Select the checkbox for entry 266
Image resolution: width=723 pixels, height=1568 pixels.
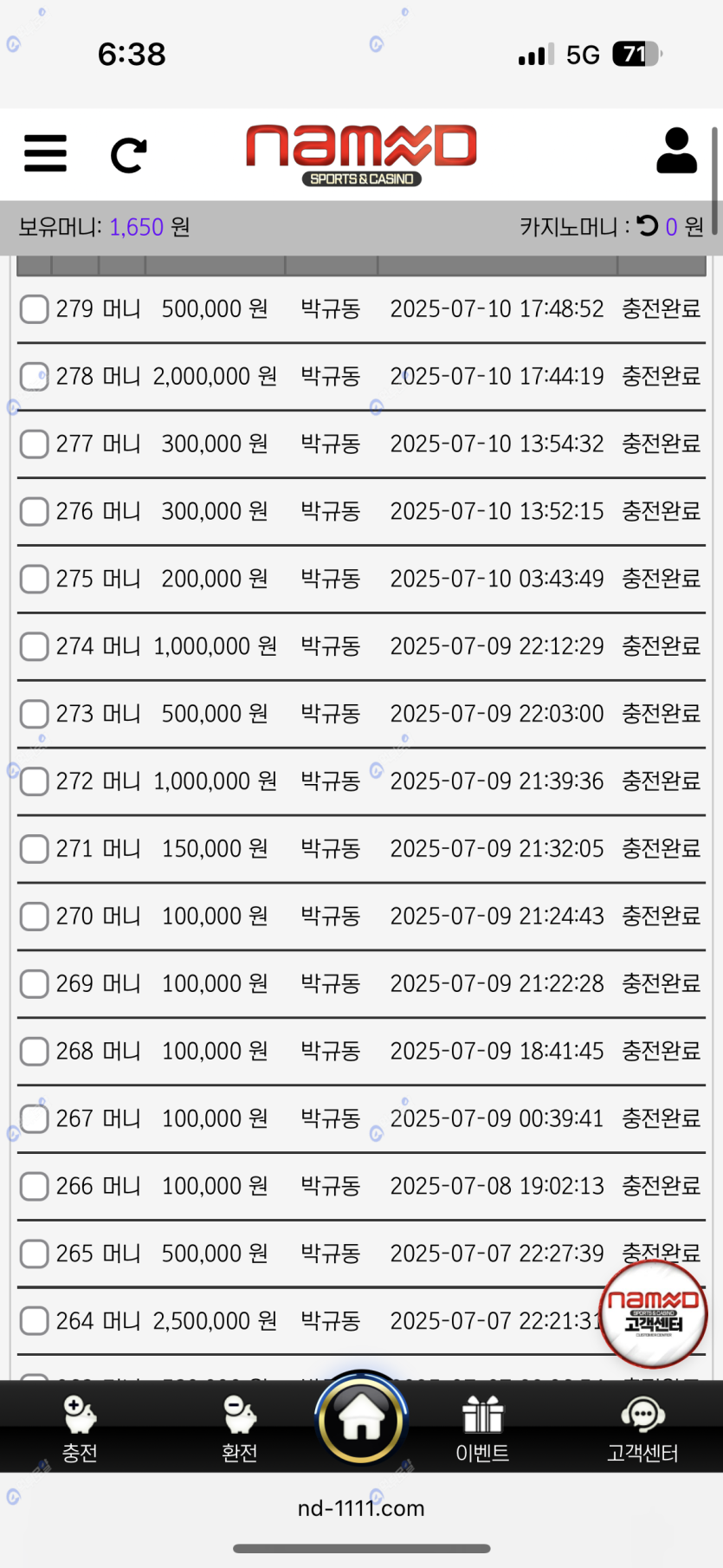click(34, 1187)
